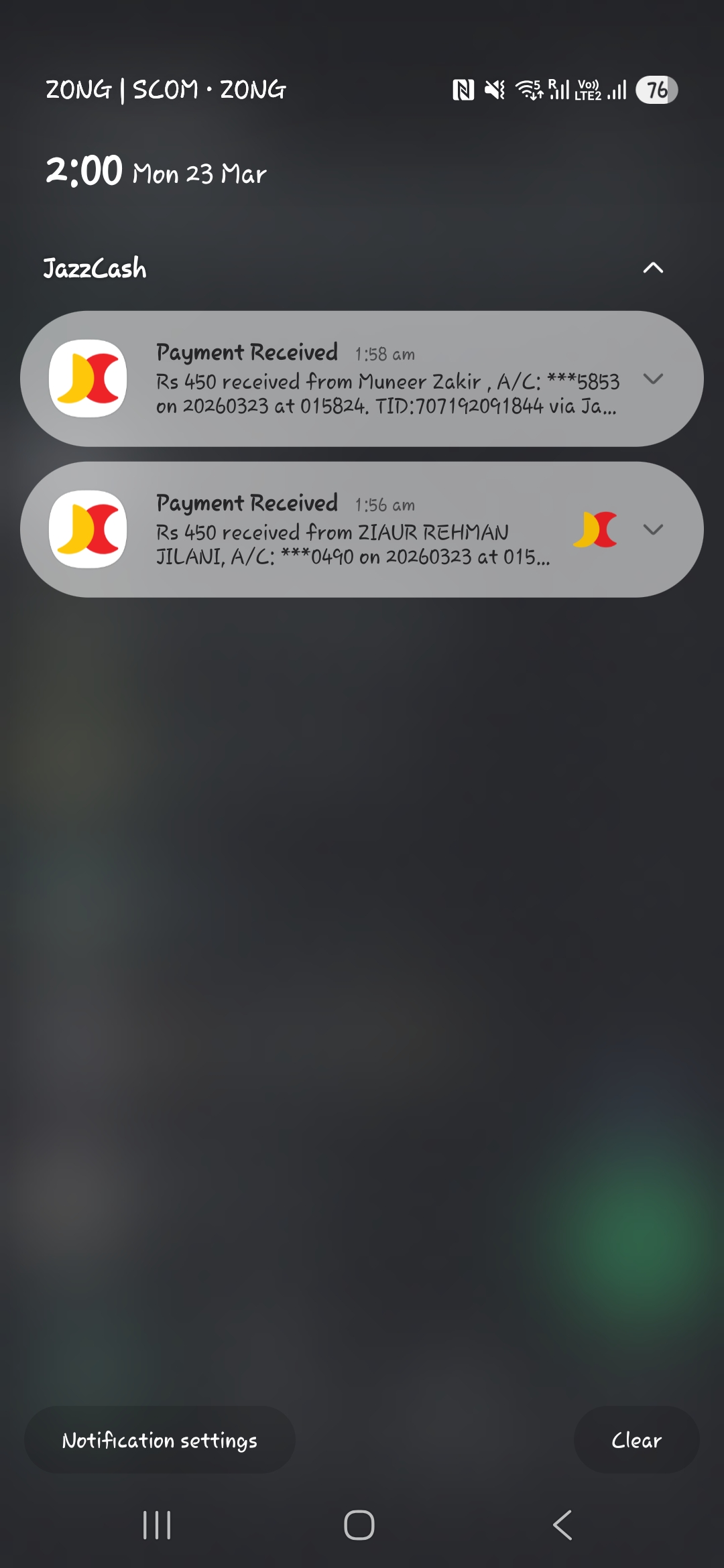This screenshot has width=724, height=1568.
Task: Open Notification settings
Action: point(160,1440)
